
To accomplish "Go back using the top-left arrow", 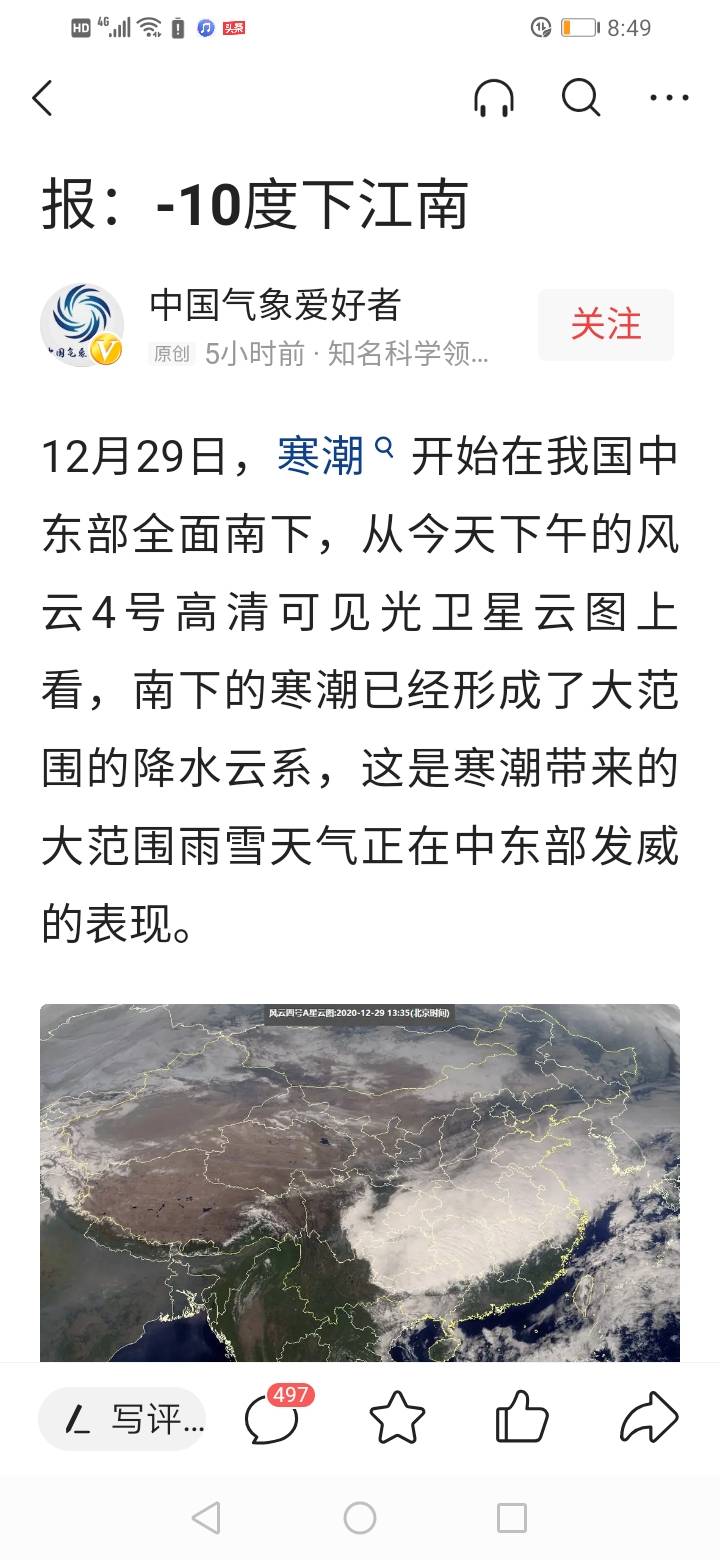I will pos(42,98).
